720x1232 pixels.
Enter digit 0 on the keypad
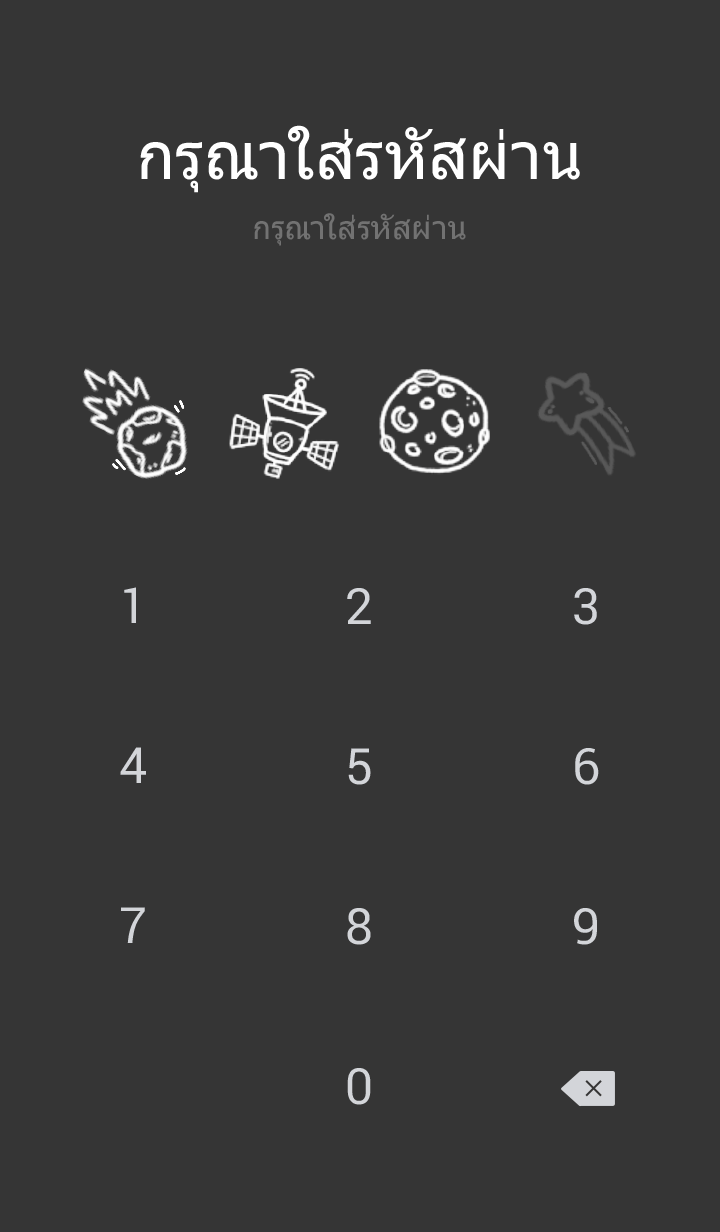(359, 1087)
